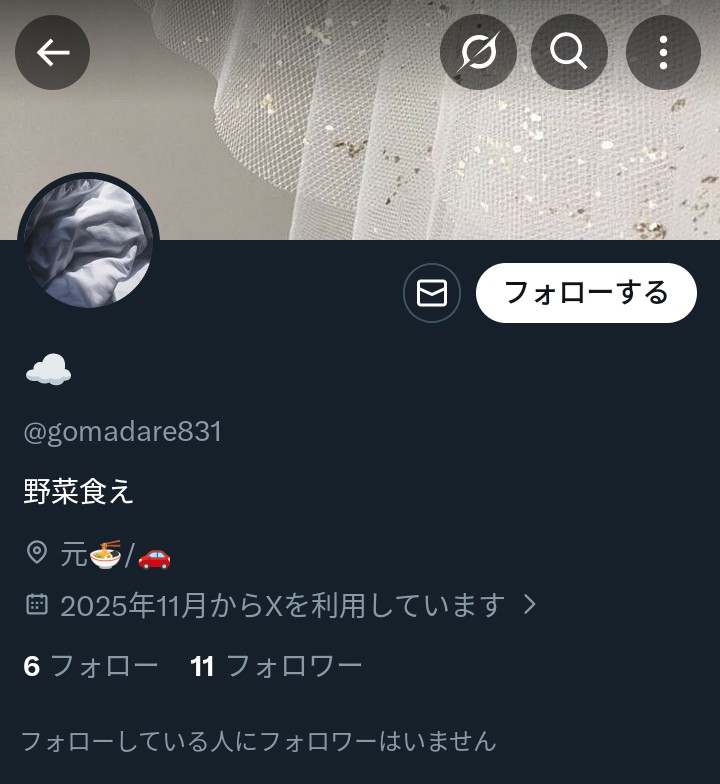The image size is (720, 784).
Task: Open the 2025年11月 join date details
Action: coord(282,605)
